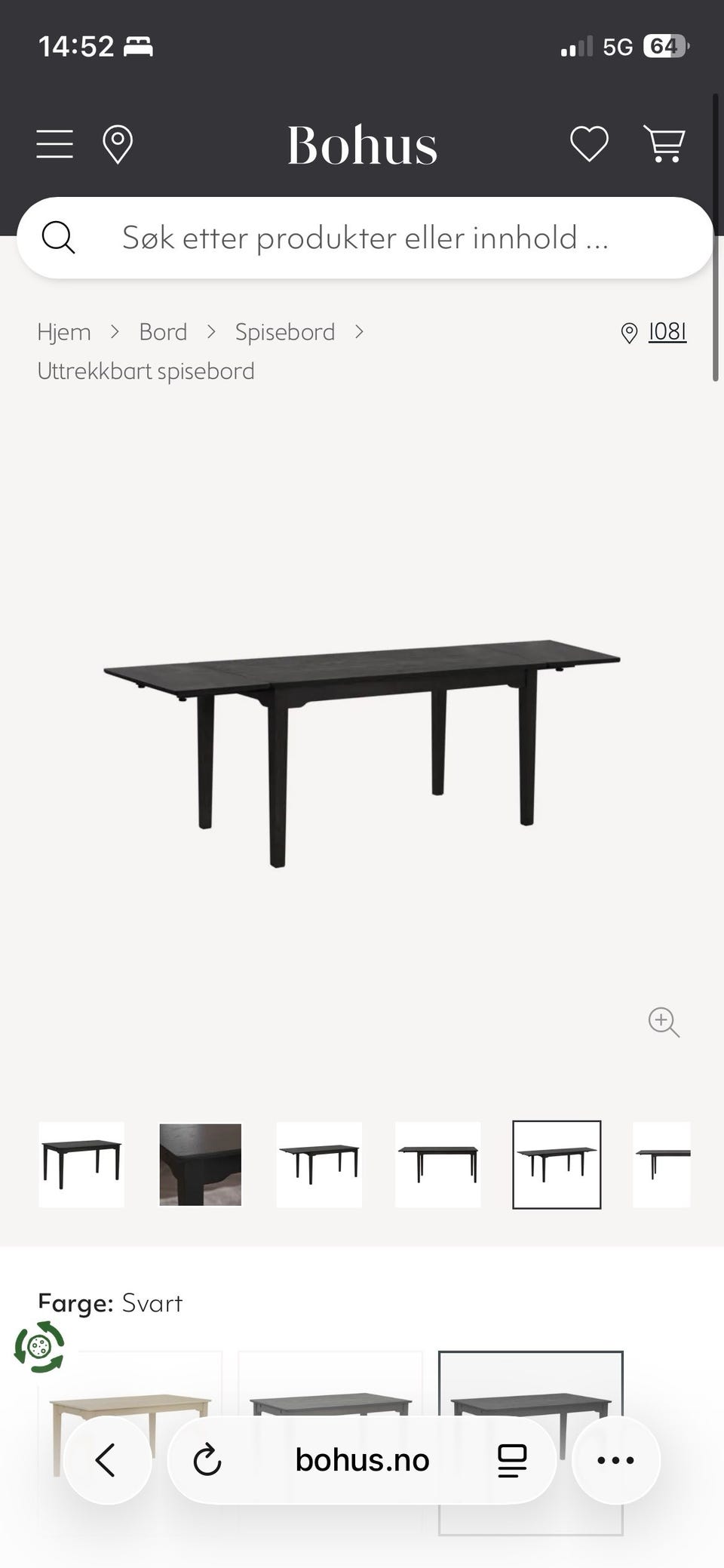Go back in the browser
724x1568 pixels.
pos(107,1460)
